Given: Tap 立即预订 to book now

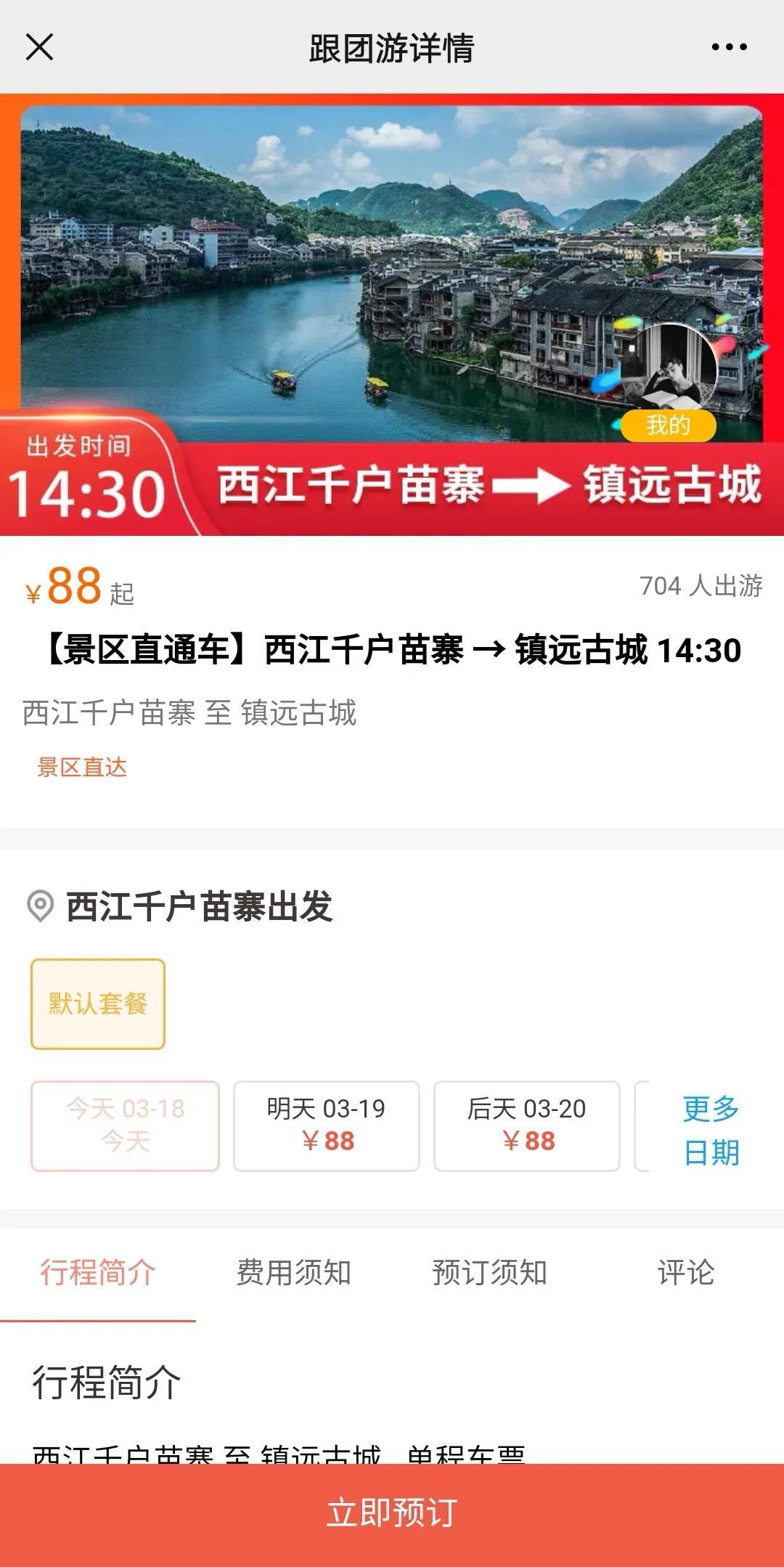Looking at the screenshot, I should coord(392,1514).
